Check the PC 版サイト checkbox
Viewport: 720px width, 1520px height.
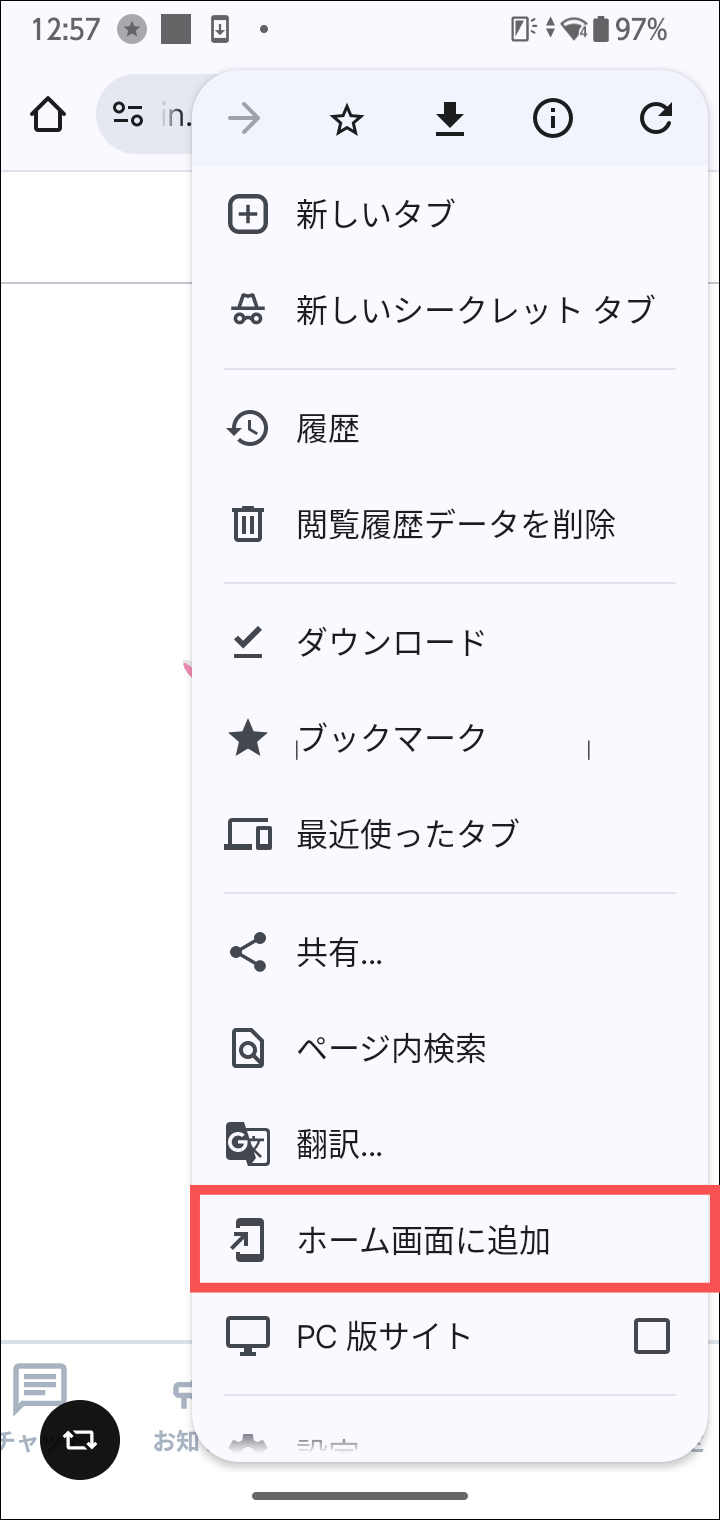click(x=652, y=1336)
